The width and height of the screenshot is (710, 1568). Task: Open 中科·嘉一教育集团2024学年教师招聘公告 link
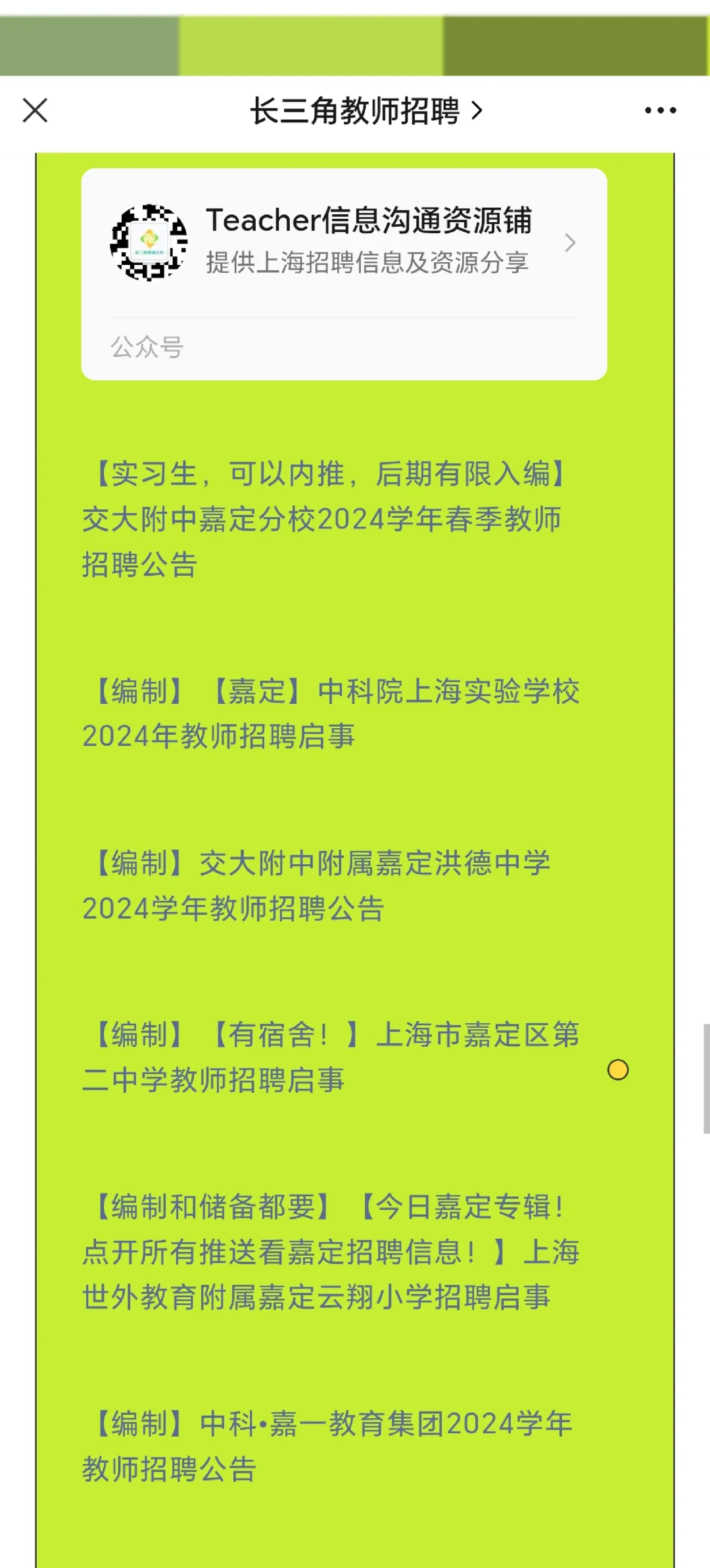coord(327,1447)
